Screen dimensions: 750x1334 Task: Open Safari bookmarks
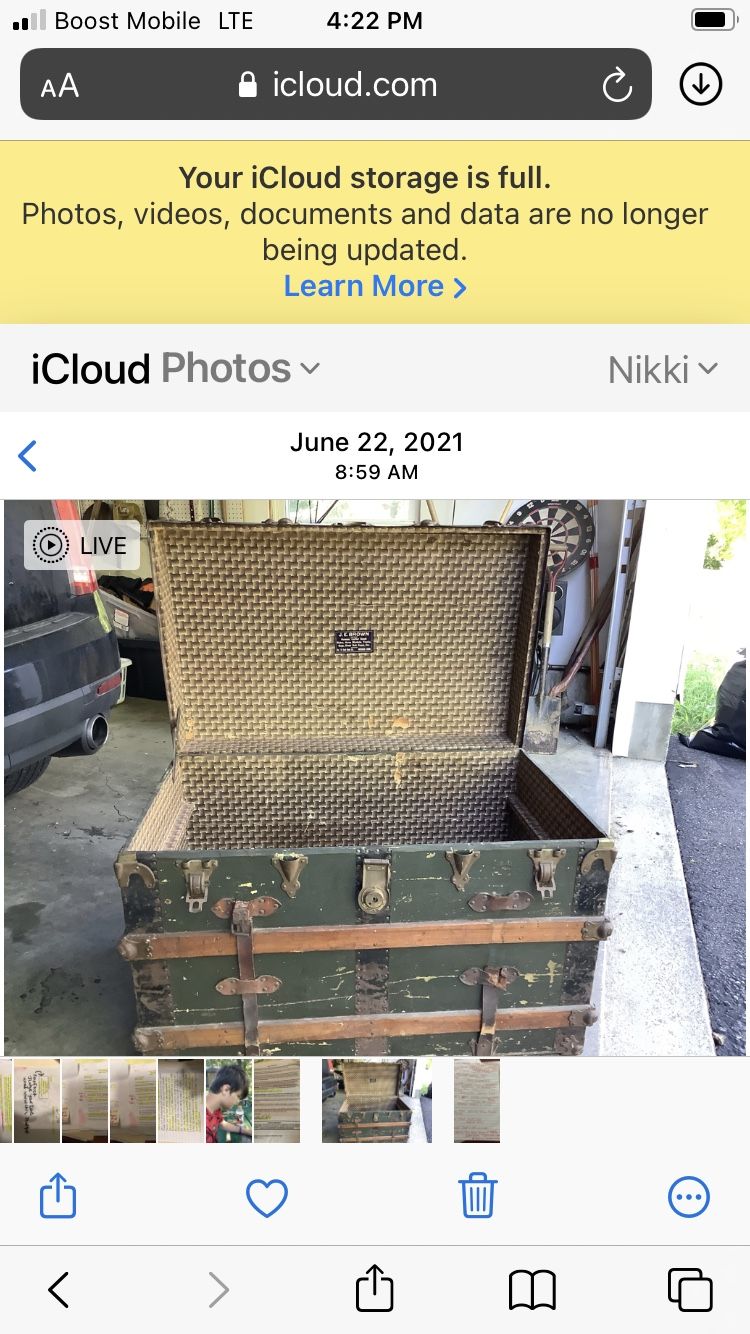(x=532, y=1290)
